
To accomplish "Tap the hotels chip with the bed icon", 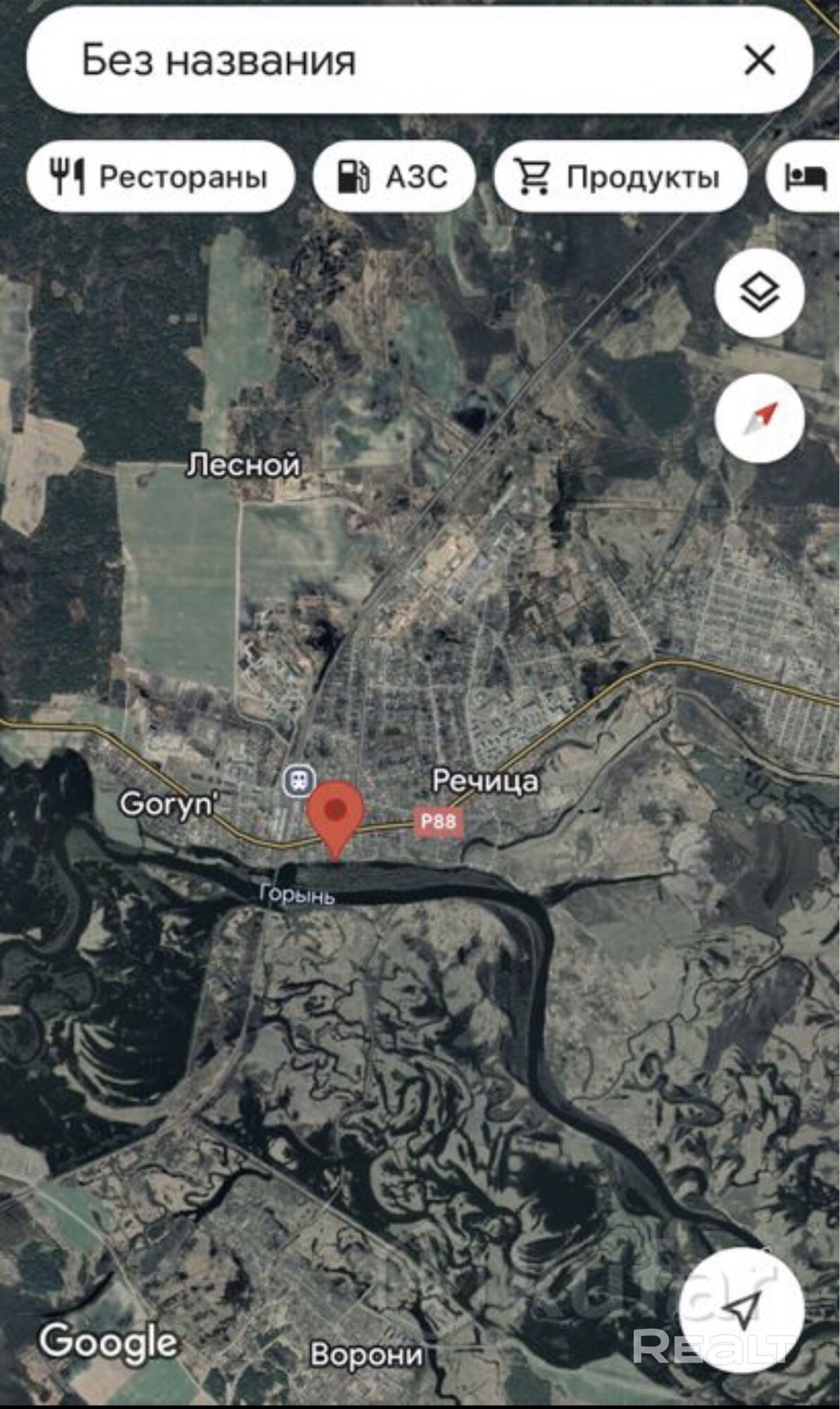I will click(x=806, y=176).
